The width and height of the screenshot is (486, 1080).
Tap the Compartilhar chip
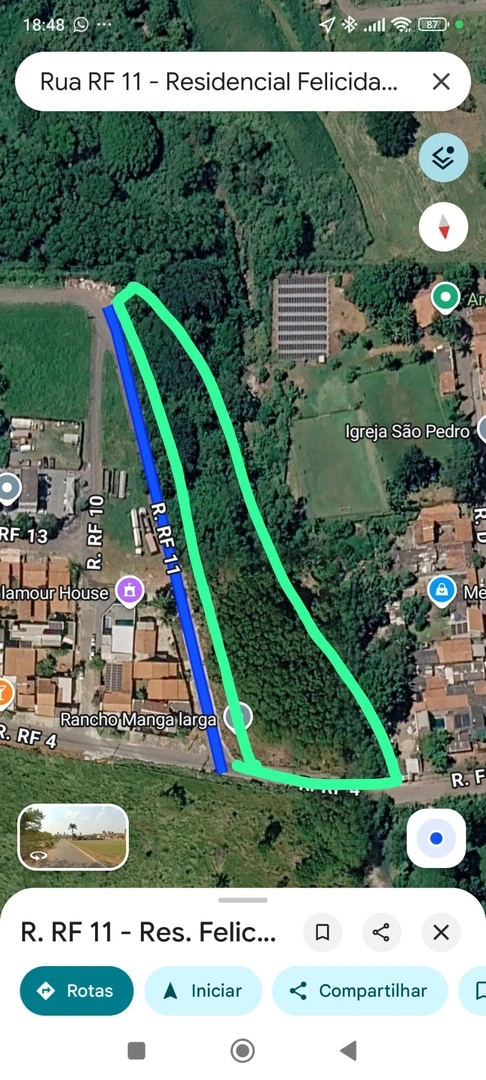click(x=360, y=990)
